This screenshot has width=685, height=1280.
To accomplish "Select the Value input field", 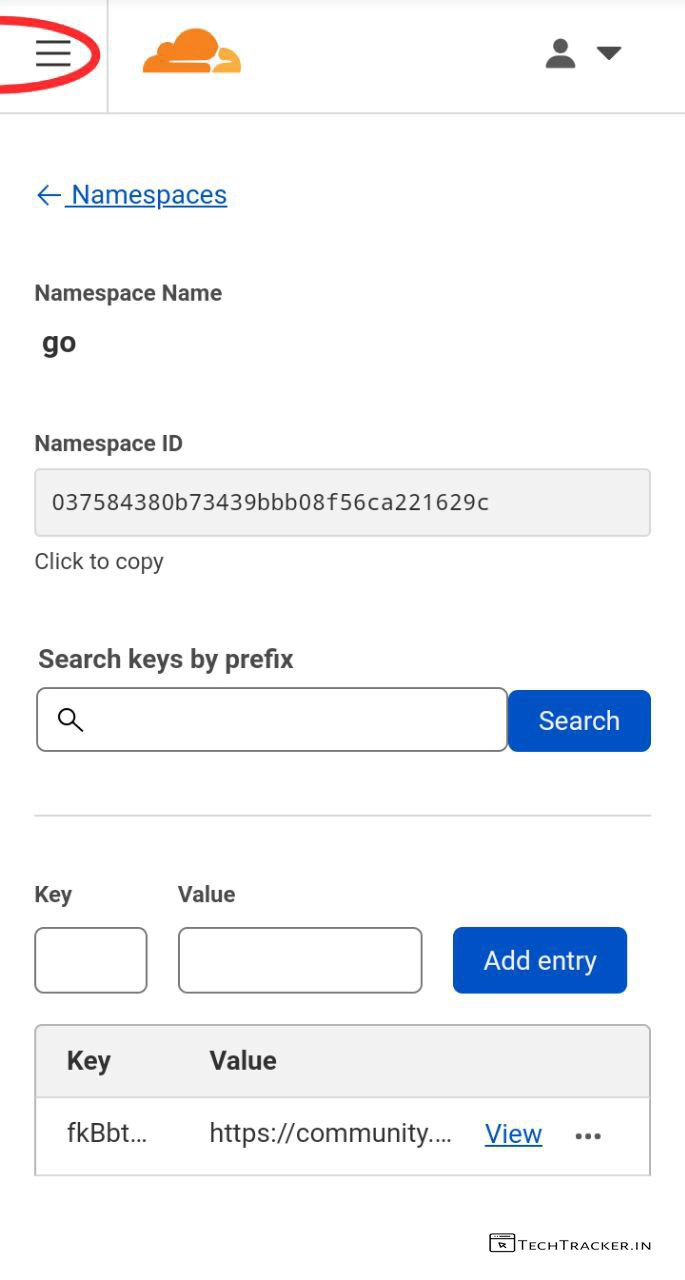I will pos(300,960).
